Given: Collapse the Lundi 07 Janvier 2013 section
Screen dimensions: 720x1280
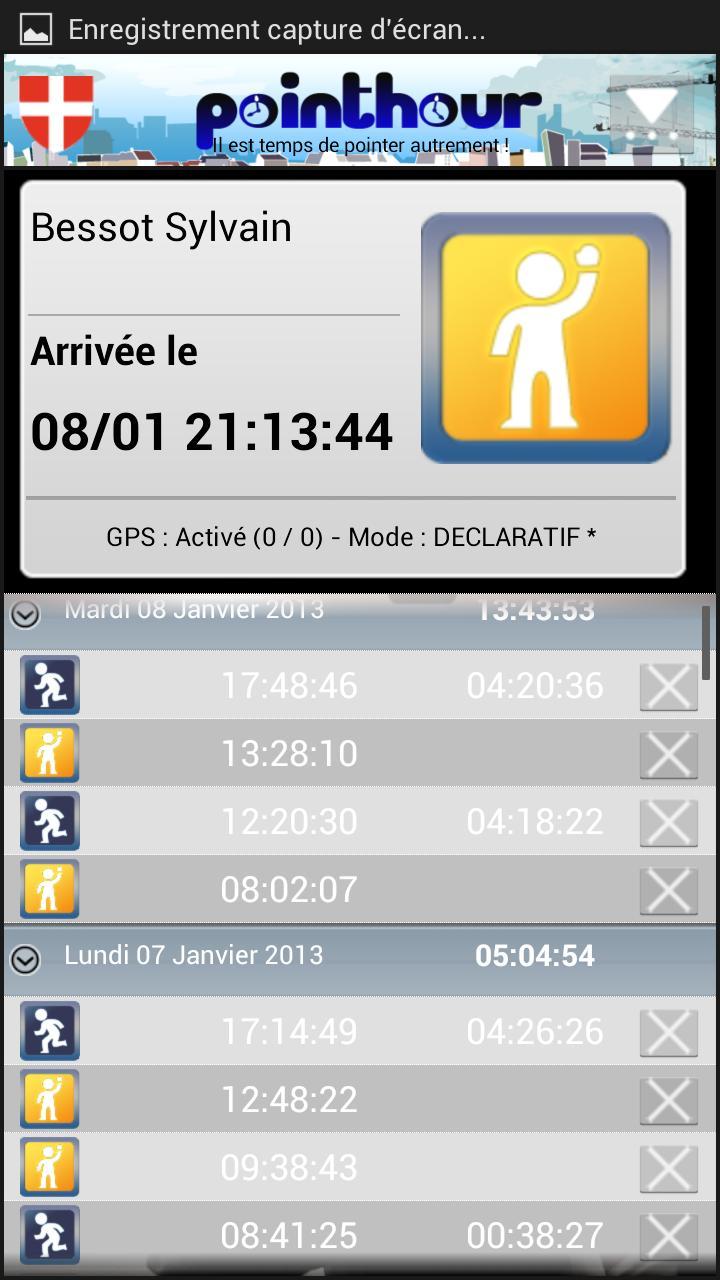Looking at the screenshot, I should tap(25, 960).
